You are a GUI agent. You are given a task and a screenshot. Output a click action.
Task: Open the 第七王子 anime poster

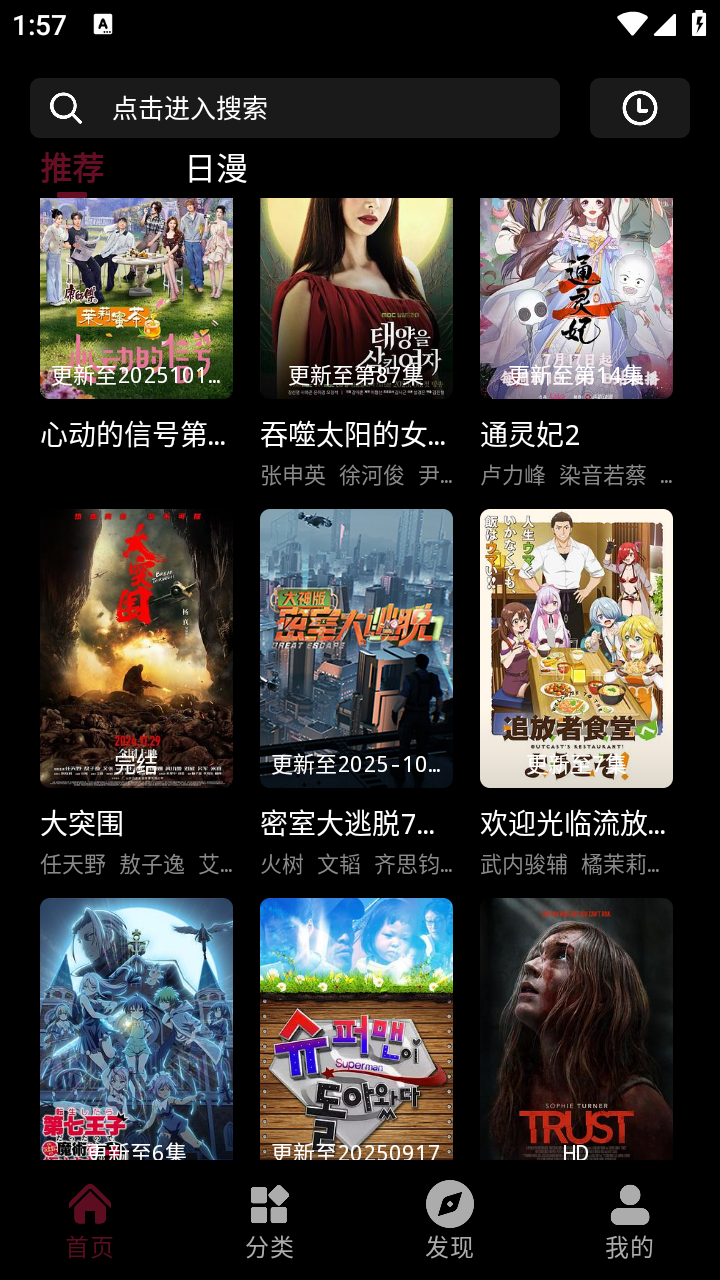tap(136, 1028)
